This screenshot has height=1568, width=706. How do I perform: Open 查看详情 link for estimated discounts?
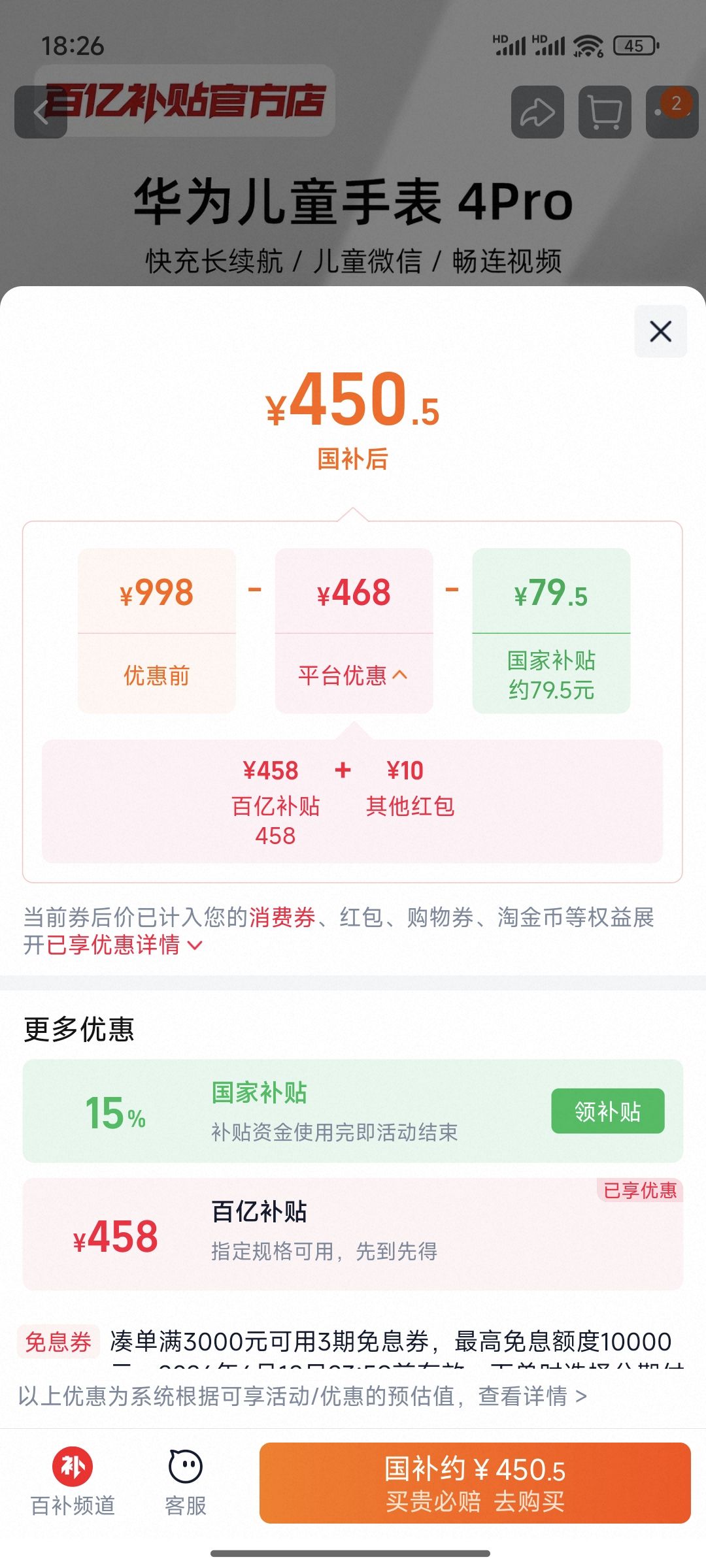pos(532,1396)
